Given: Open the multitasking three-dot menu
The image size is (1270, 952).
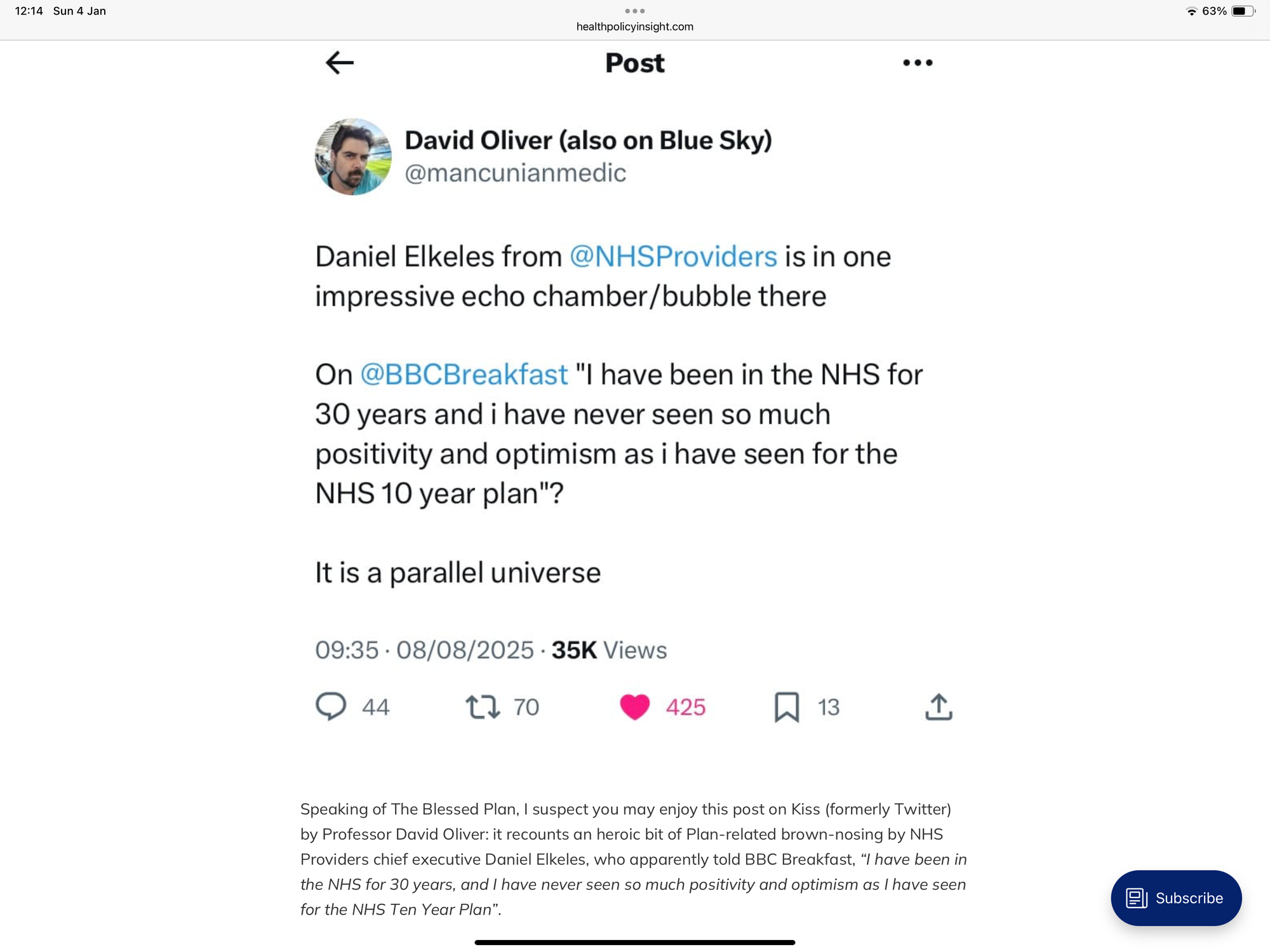Looking at the screenshot, I should (x=634, y=11).
